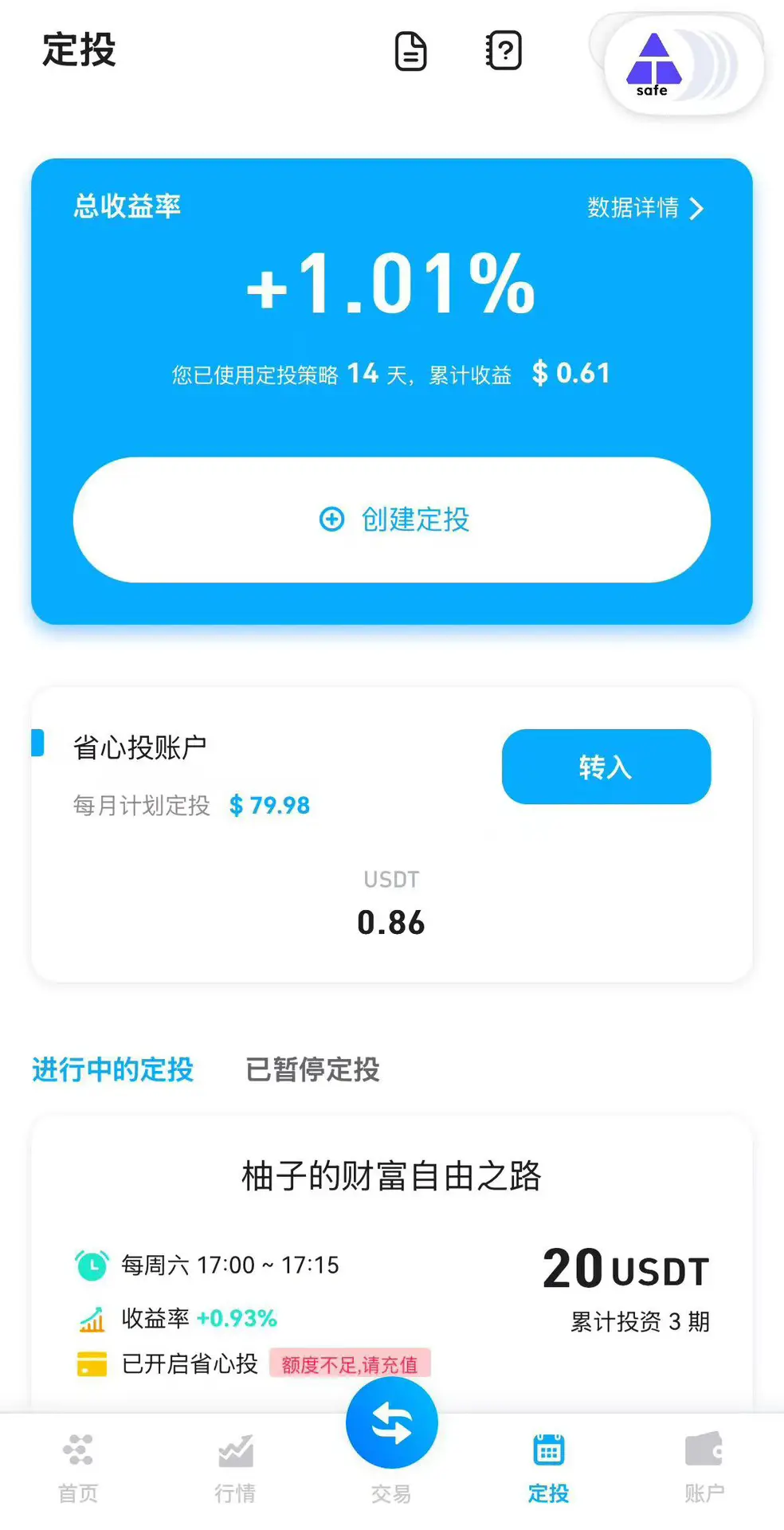Viewport: 784px width, 1530px height.
Task: Open the 柚子的财富自由之路 plan card
Action: point(391,1176)
